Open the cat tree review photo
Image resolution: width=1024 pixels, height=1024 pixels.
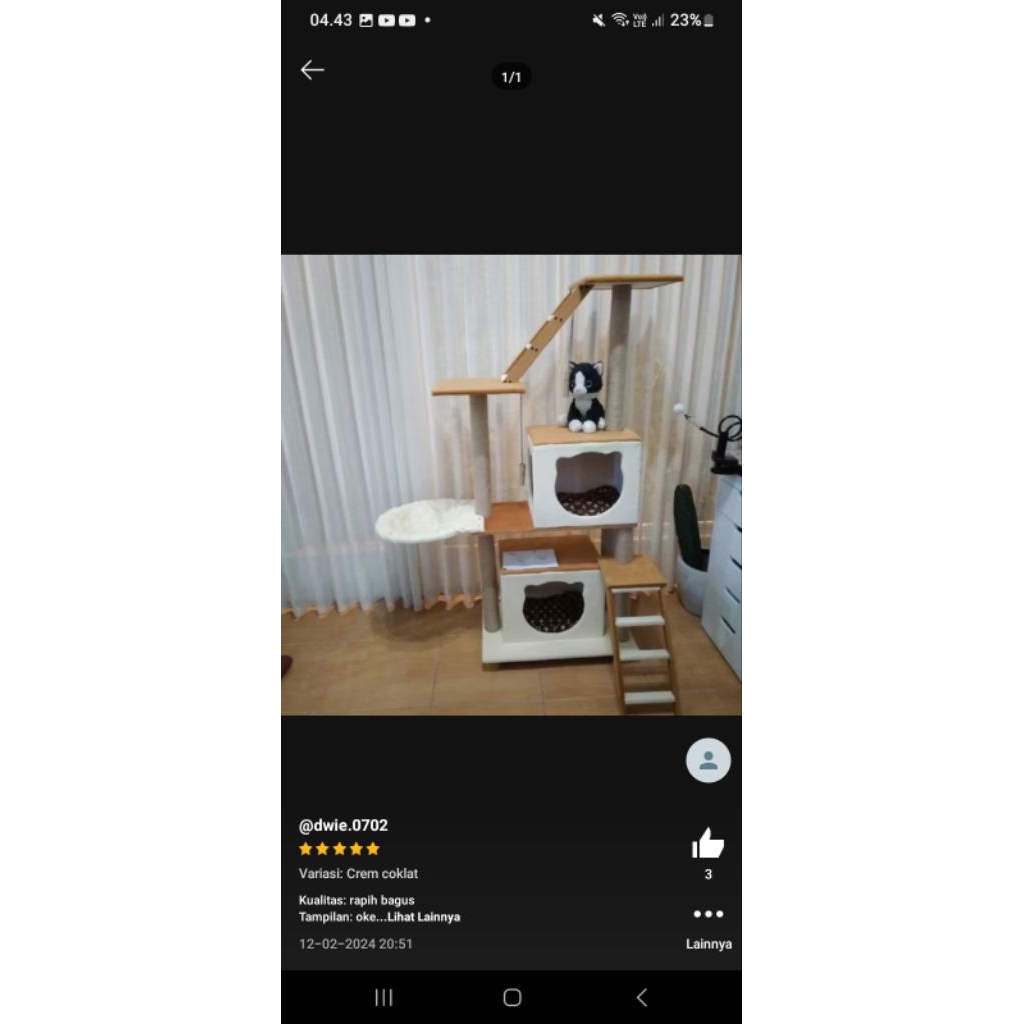pos(511,485)
